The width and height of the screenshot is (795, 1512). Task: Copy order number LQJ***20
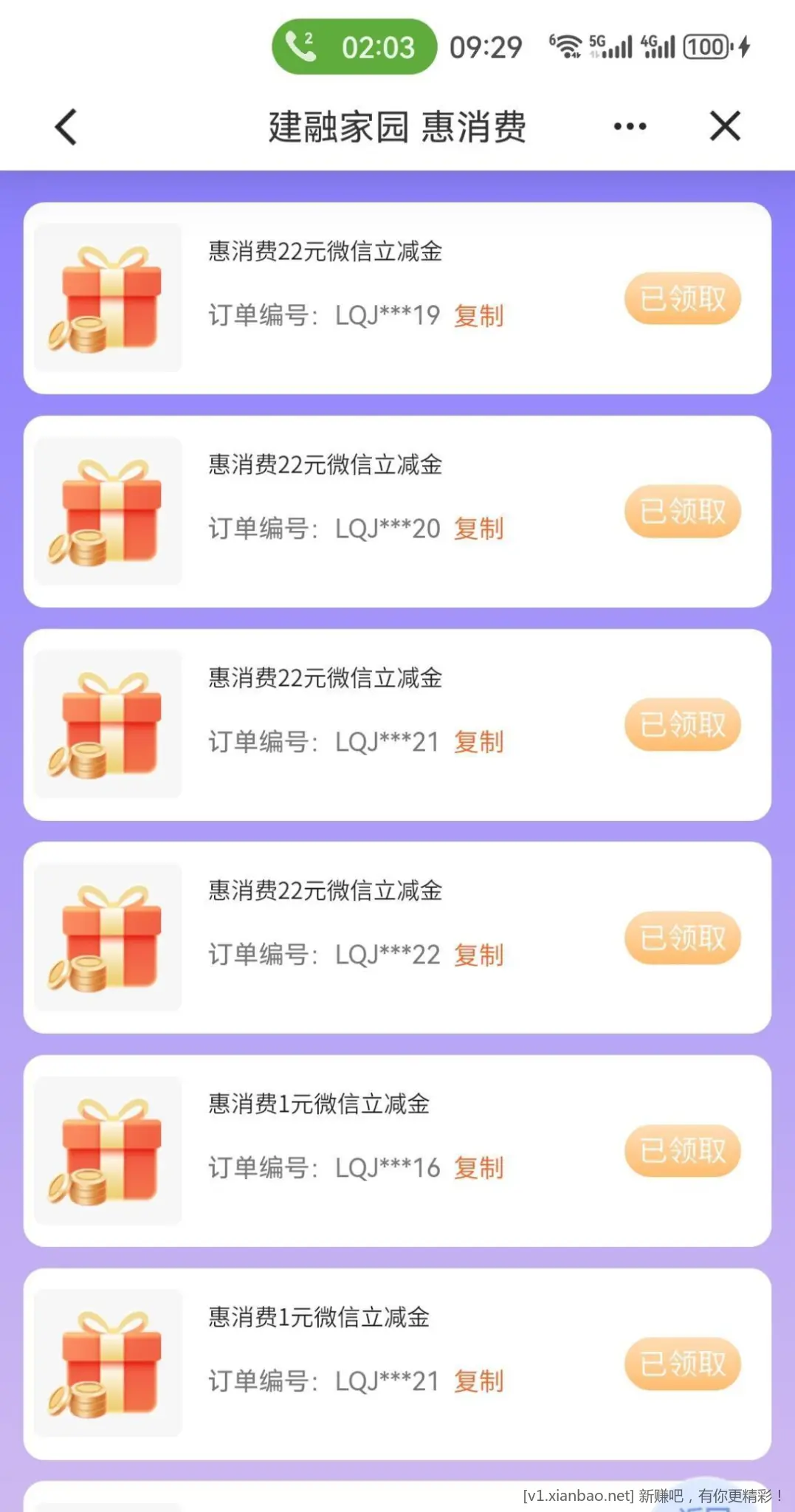478,529
